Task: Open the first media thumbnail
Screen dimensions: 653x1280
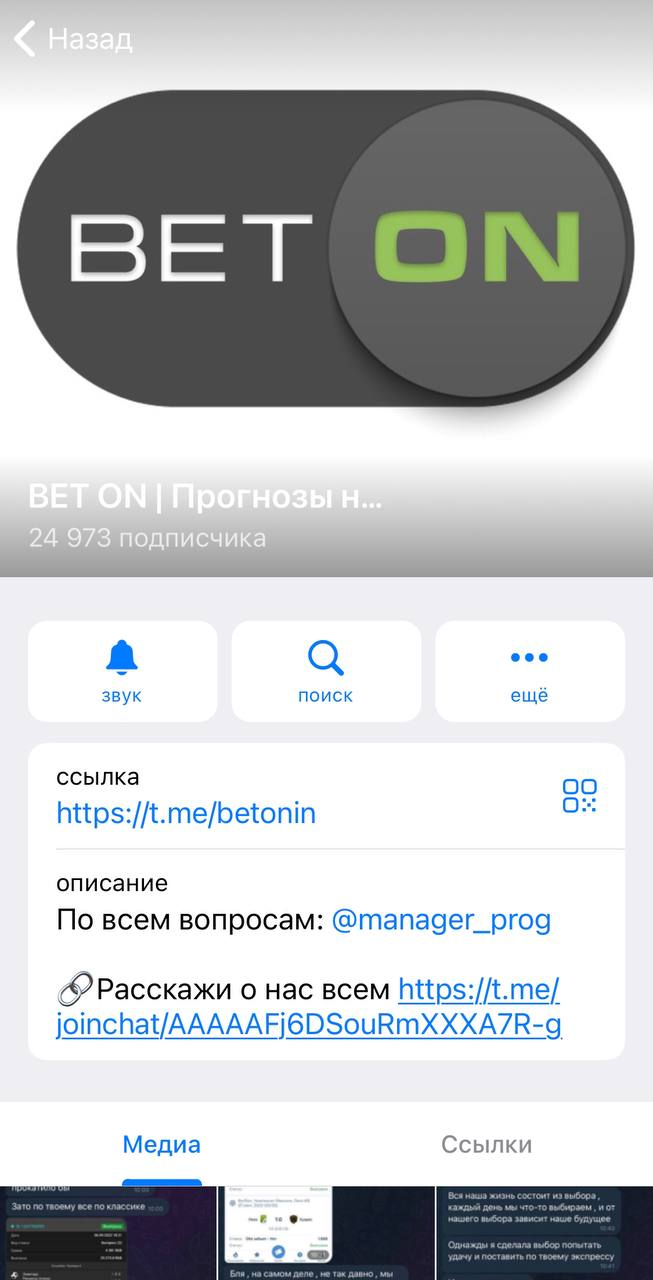Action: click(x=108, y=1233)
